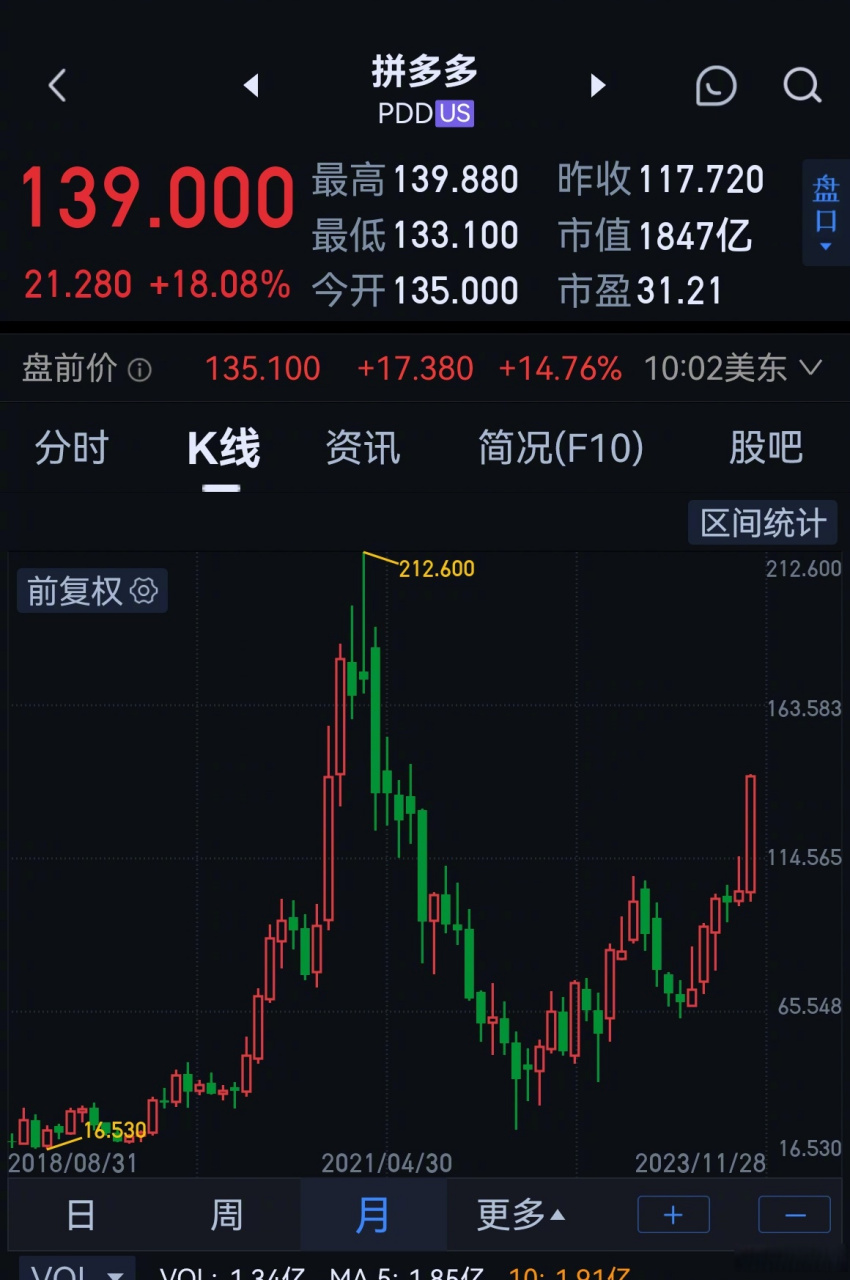The width and height of the screenshot is (850, 1280).
Task: Click the minus icon to zoom out chart
Action: (x=793, y=1214)
